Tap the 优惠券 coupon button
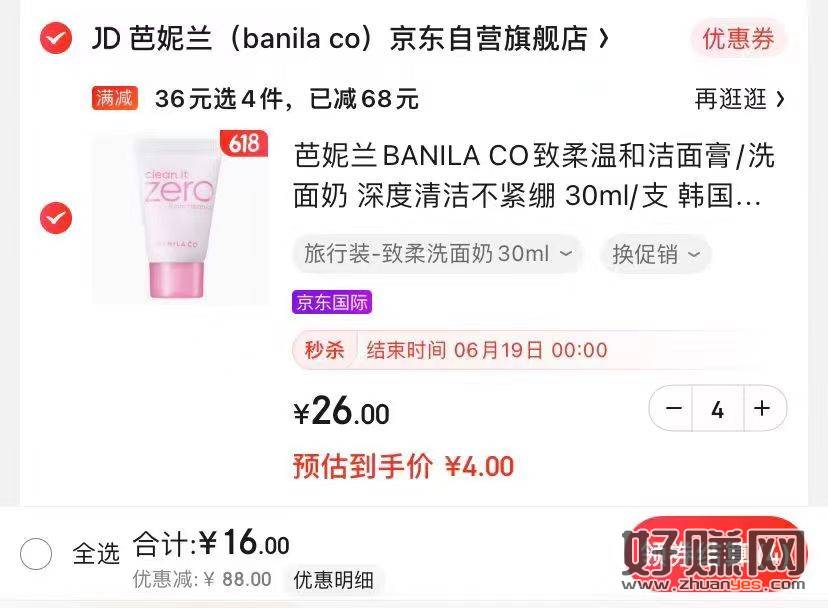The width and height of the screenshot is (828, 608). click(x=738, y=39)
